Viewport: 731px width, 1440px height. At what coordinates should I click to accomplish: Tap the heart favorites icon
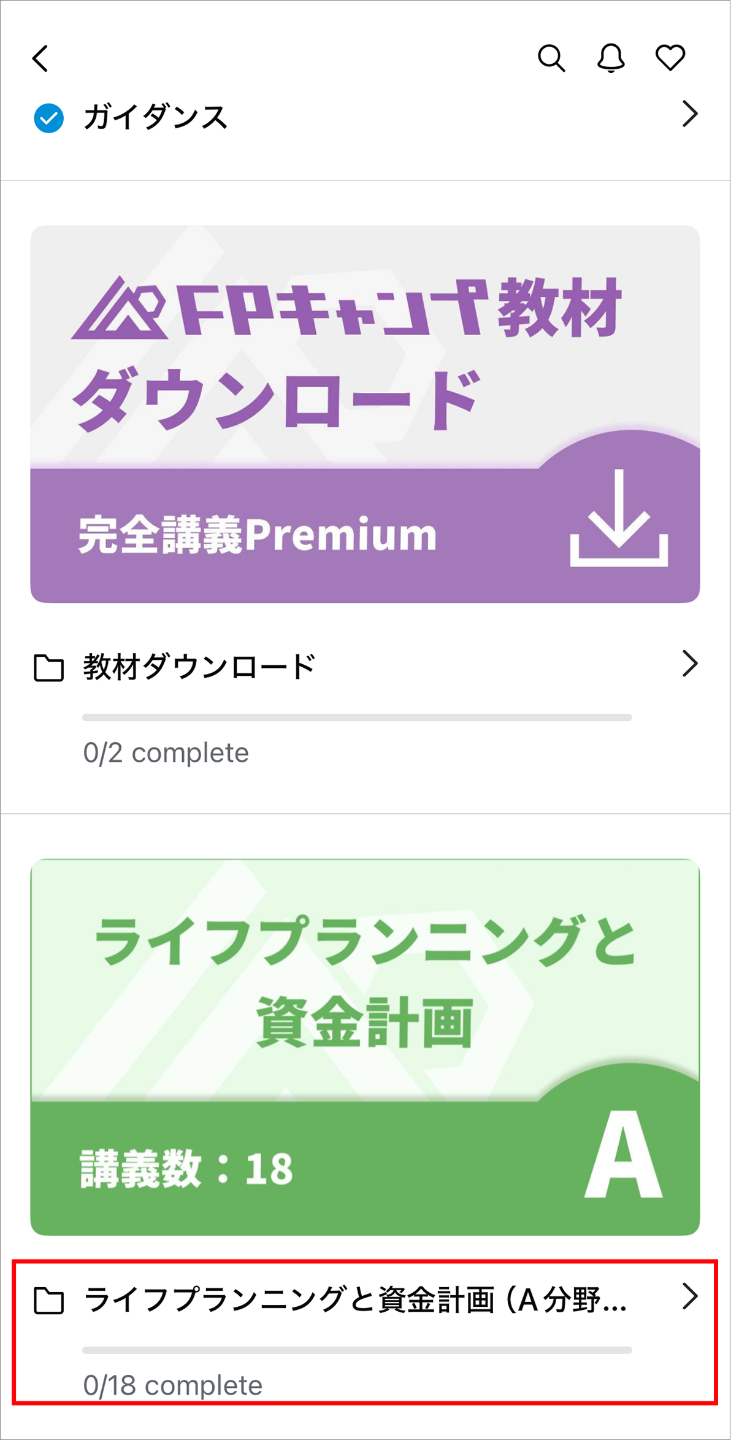pyautogui.click(x=670, y=58)
